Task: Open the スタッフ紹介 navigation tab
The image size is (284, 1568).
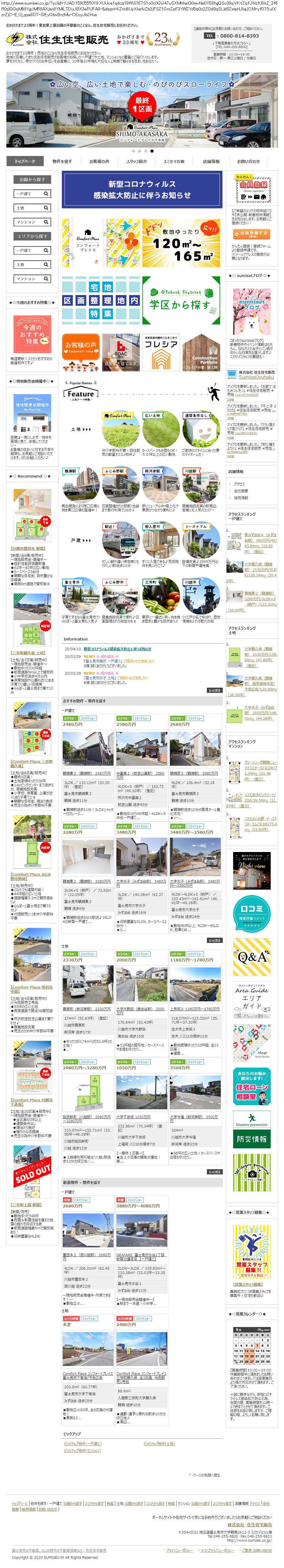Action: coord(136,161)
